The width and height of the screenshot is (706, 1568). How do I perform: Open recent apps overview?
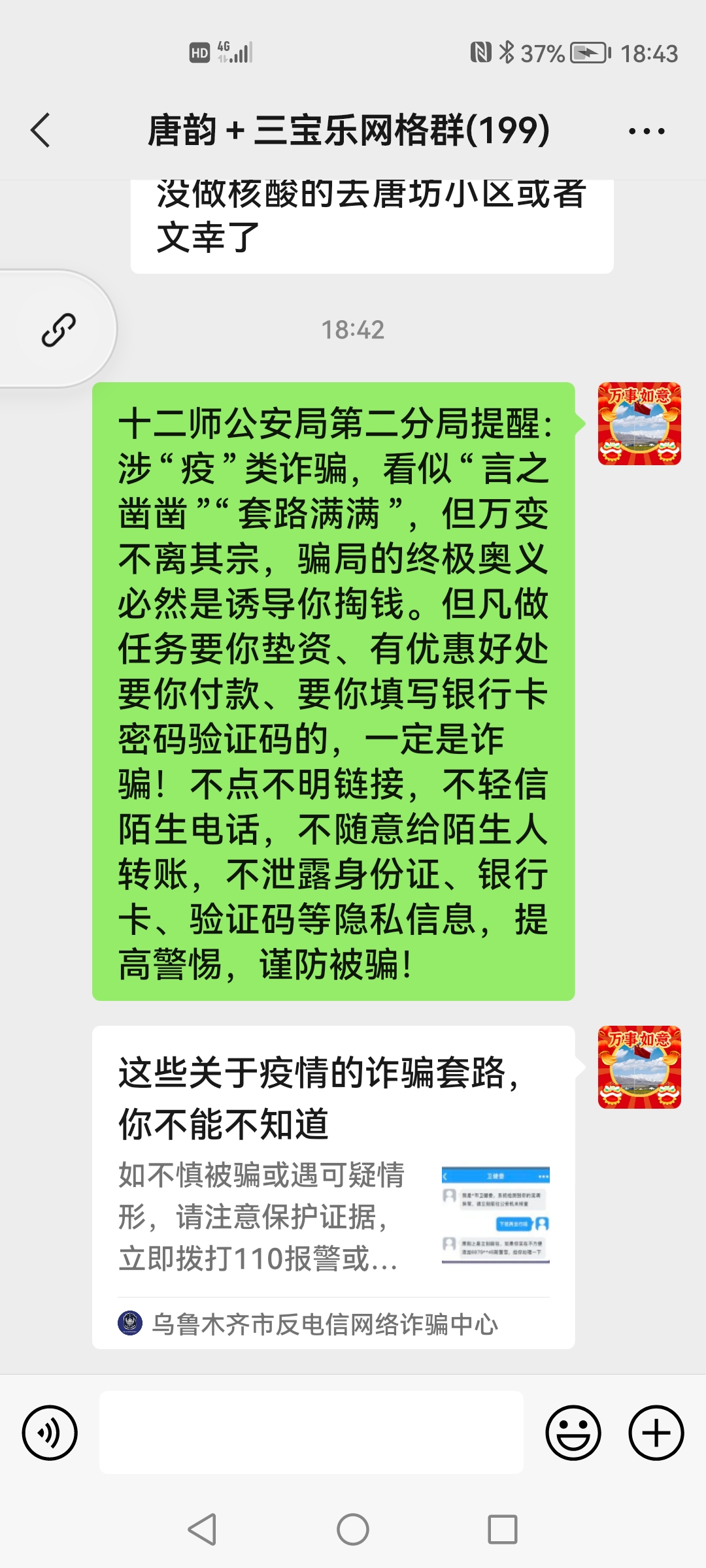click(502, 1529)
